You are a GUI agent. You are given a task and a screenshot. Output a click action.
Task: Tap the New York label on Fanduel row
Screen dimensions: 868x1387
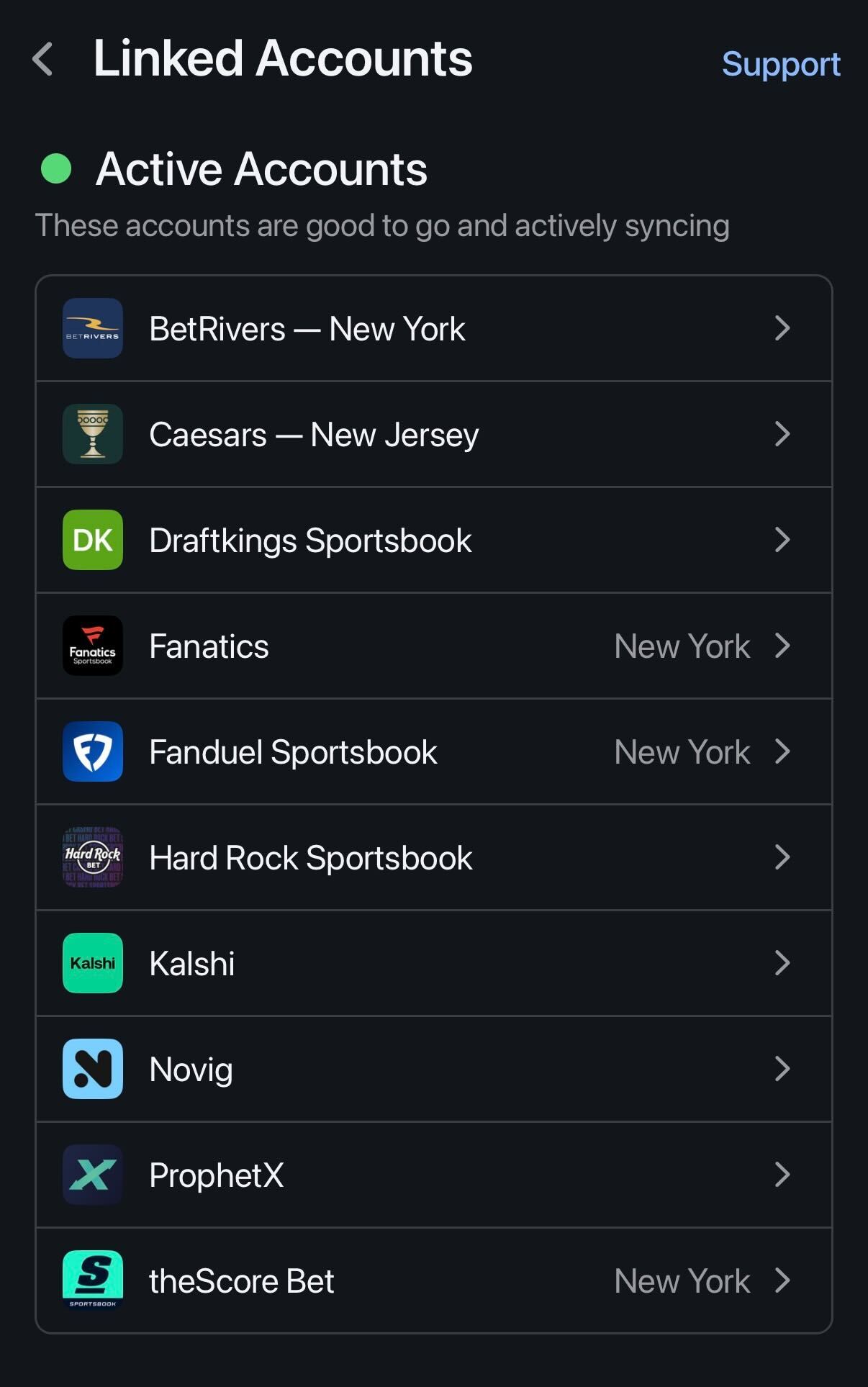coord(682,751)
